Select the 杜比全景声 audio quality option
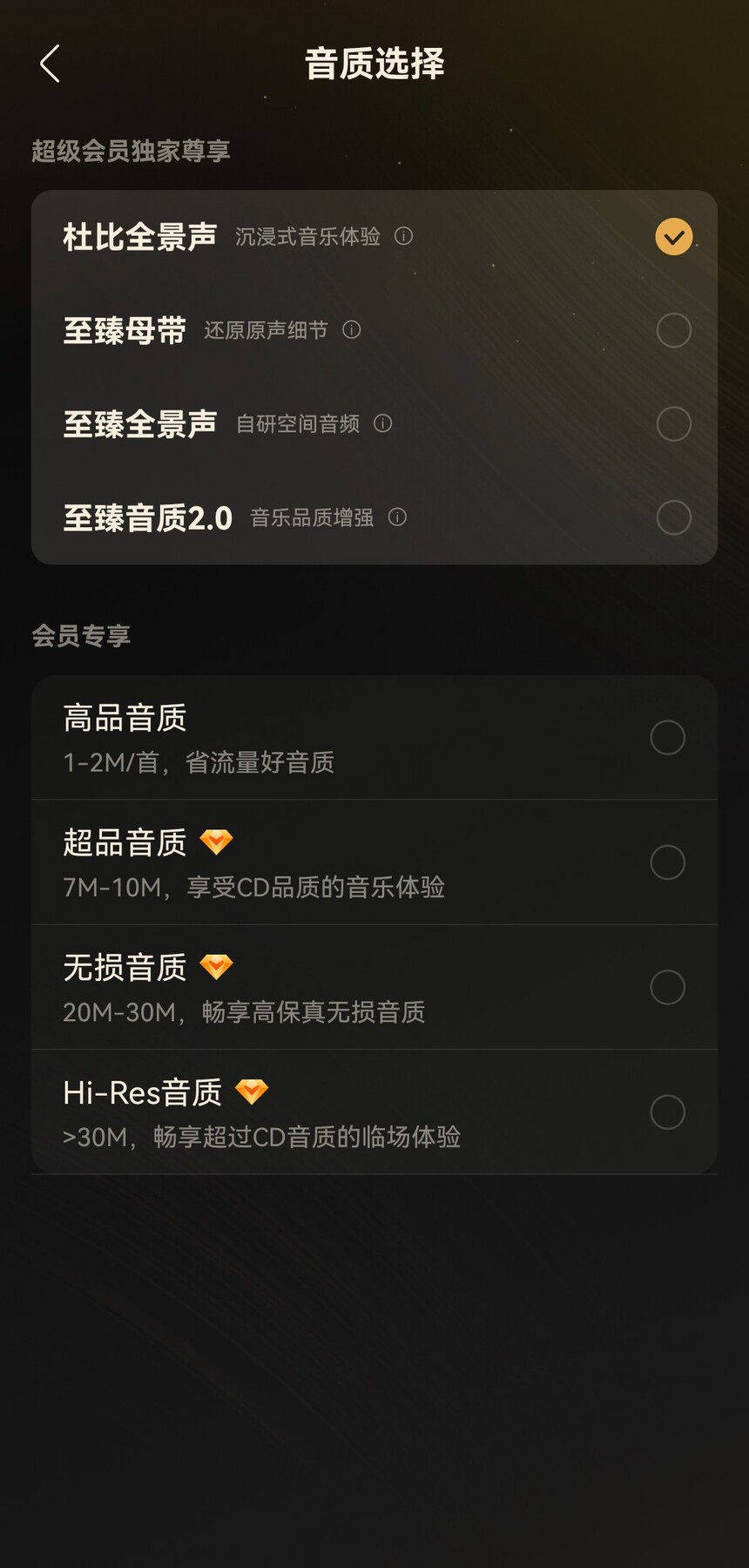 [x=673, y=237]
